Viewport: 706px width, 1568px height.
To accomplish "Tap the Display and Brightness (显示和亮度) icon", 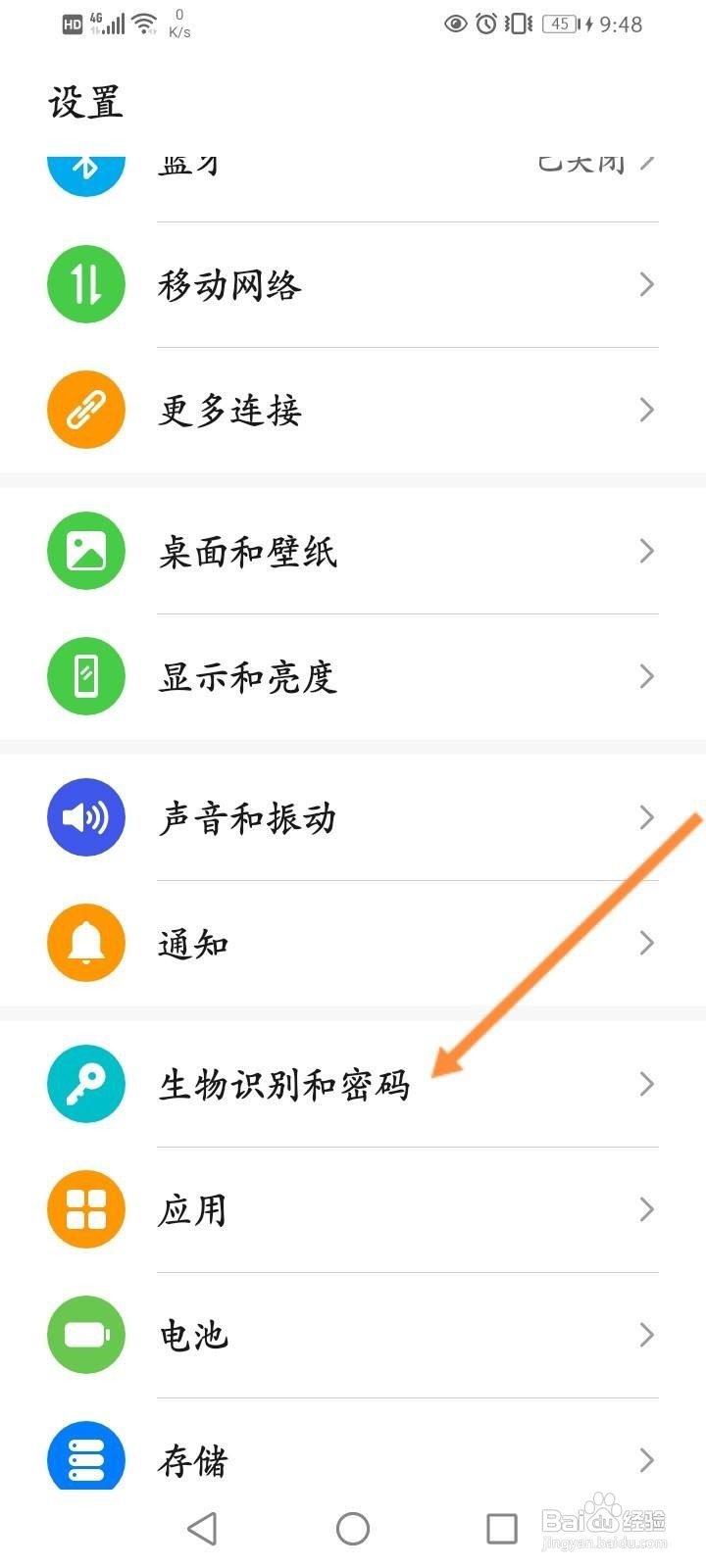I will (x=85, y=675).
